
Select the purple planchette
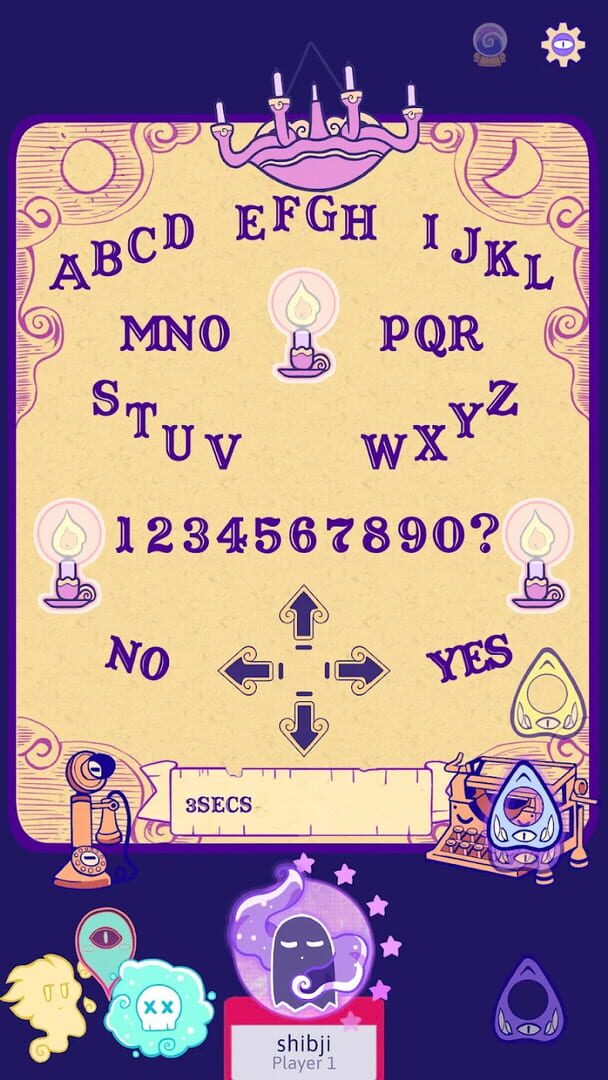[526, 1000]
